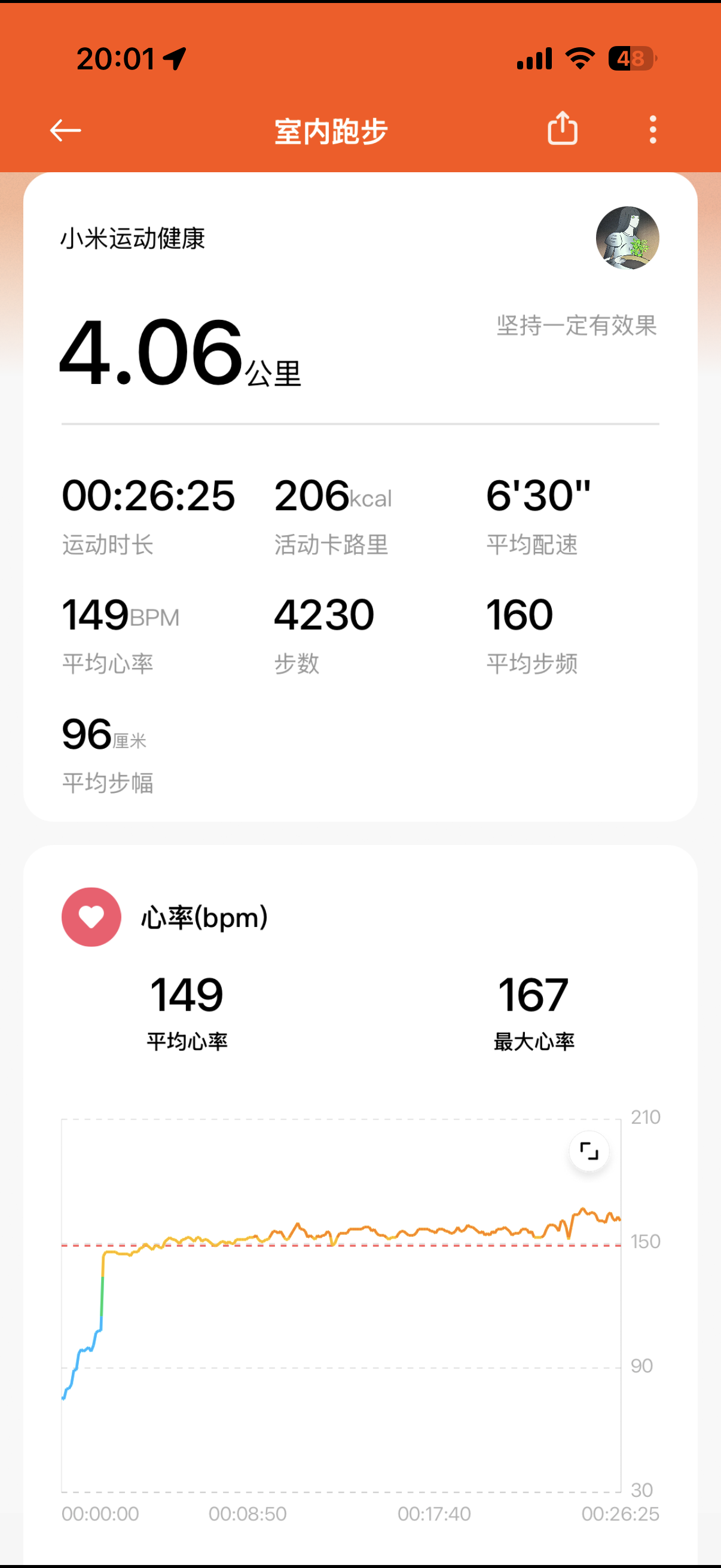
Task: Open the three-dot overflow menu
Action: (652, 130)
